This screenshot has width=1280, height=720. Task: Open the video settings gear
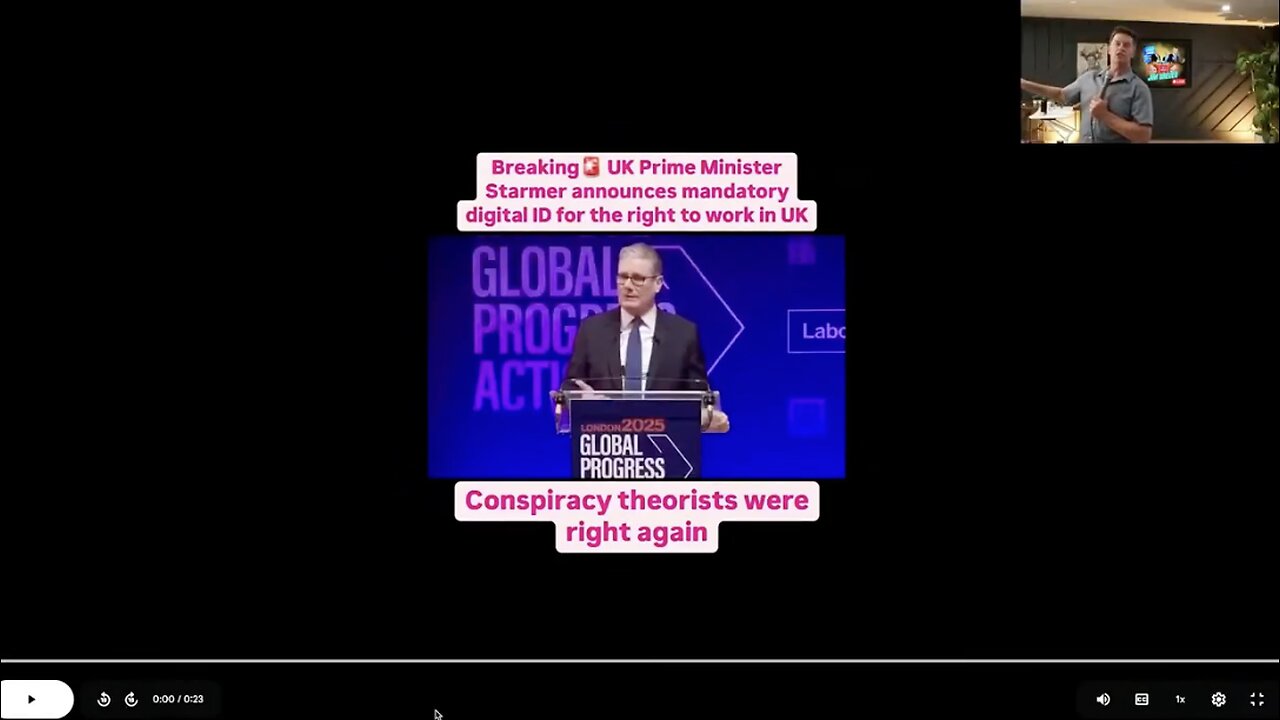pyautogui.click(x=1218, y=699)
